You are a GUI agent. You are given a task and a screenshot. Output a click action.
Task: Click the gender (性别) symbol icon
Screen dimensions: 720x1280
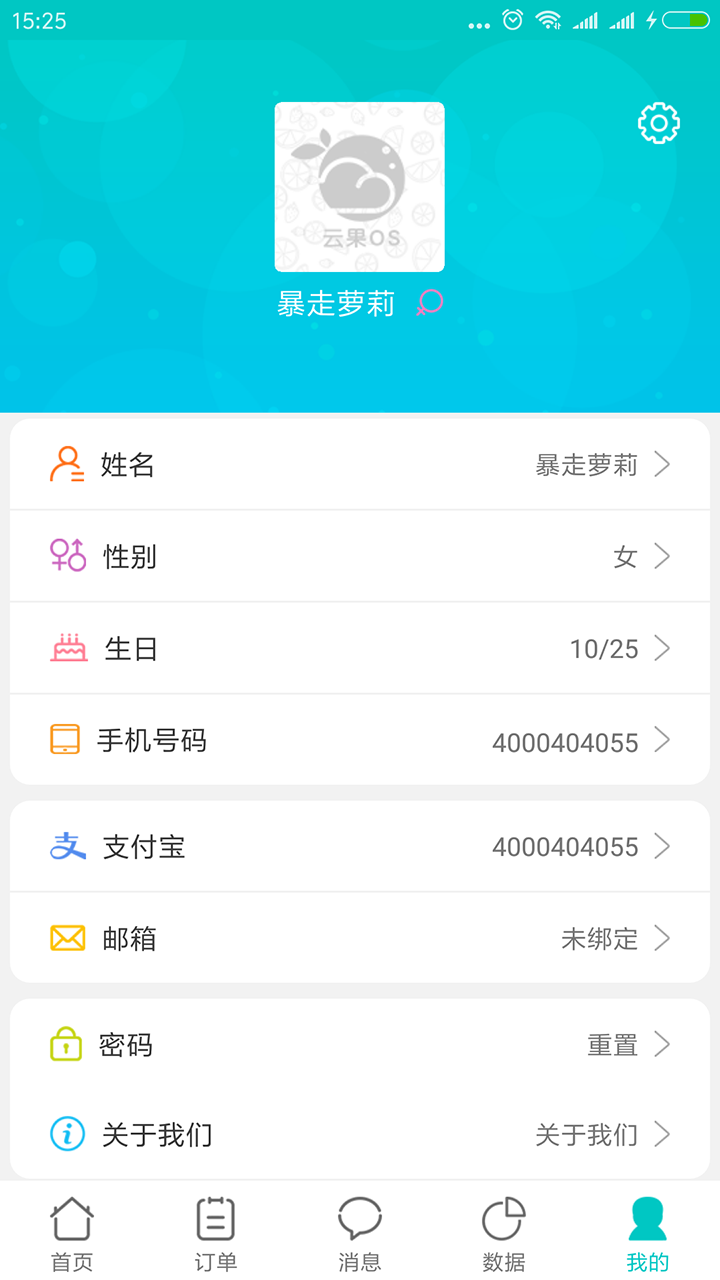point(66,556)
